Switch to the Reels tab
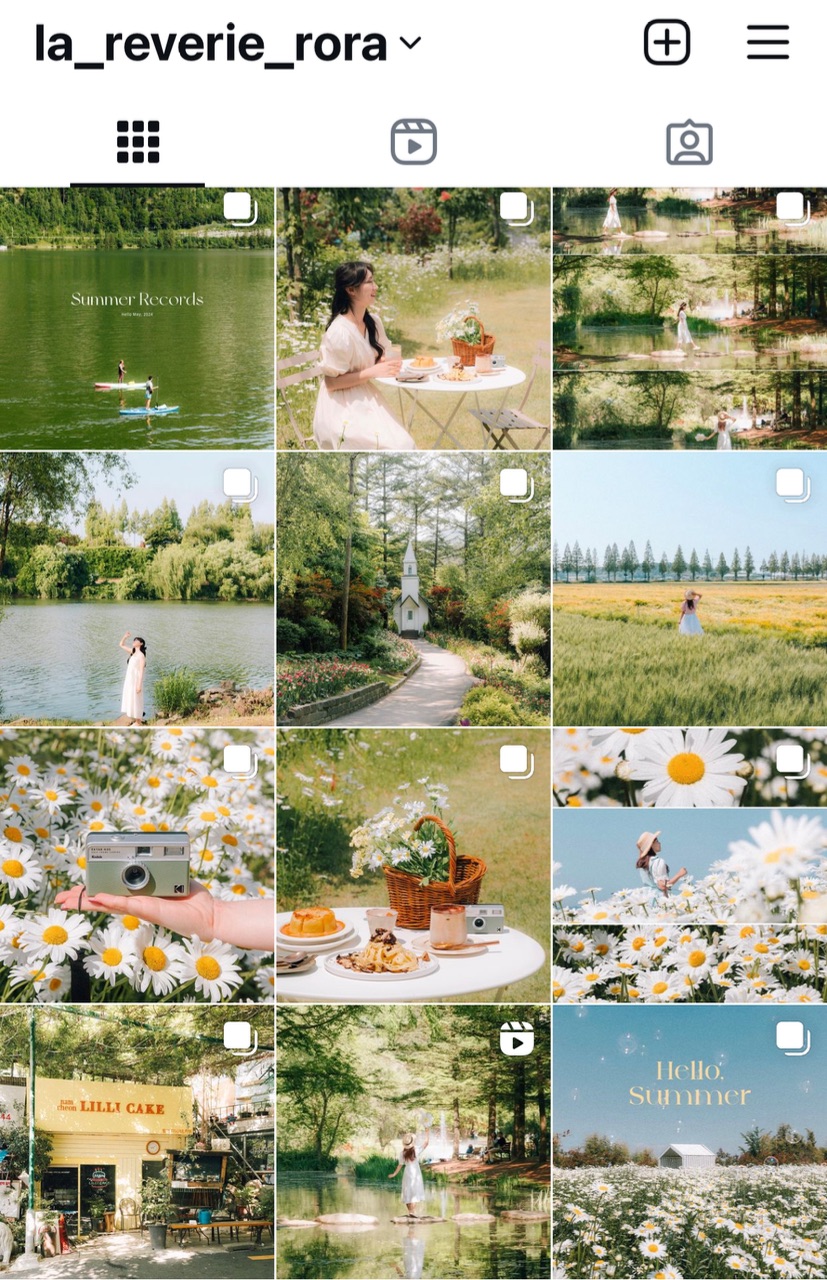827x1280 pixels. tap(413, 142)
